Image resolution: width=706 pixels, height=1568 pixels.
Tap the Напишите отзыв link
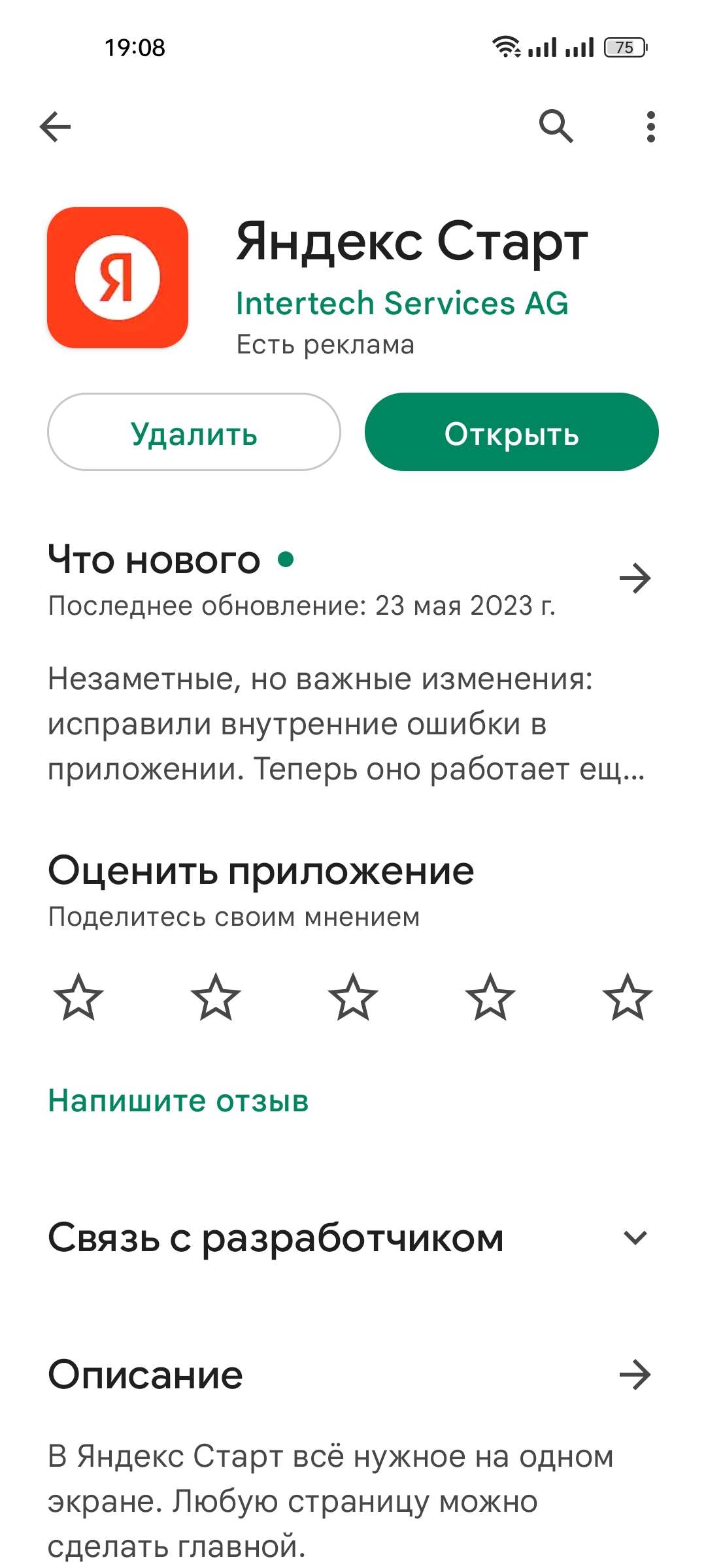tap(178, 1101)
